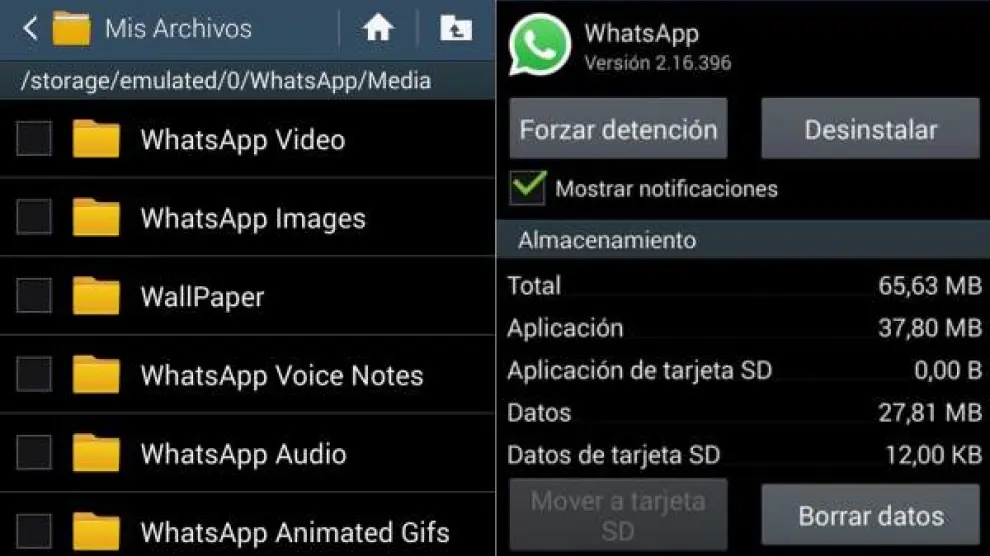Open the WhatsApp Images folder

click(252, 218)
